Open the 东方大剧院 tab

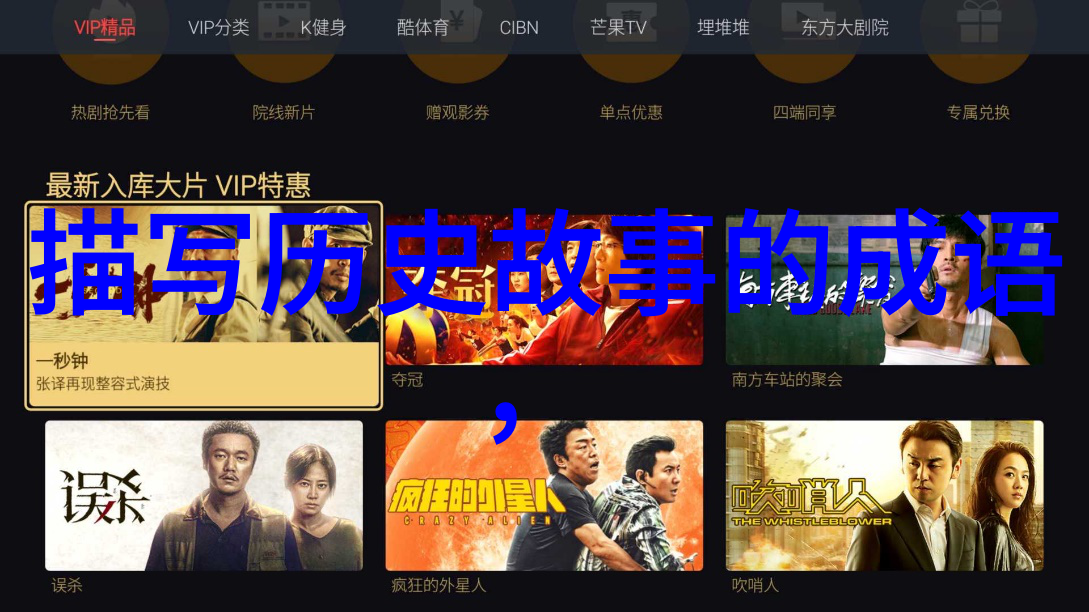coord(844,27)
